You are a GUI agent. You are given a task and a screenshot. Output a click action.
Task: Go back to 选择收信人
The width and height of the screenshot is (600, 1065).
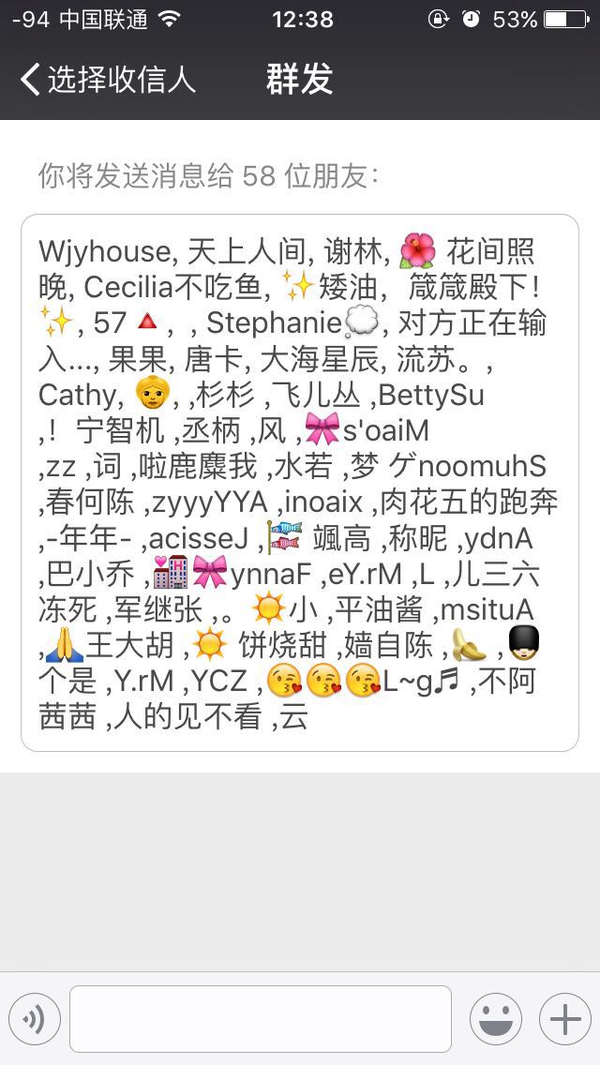(108, 80)
